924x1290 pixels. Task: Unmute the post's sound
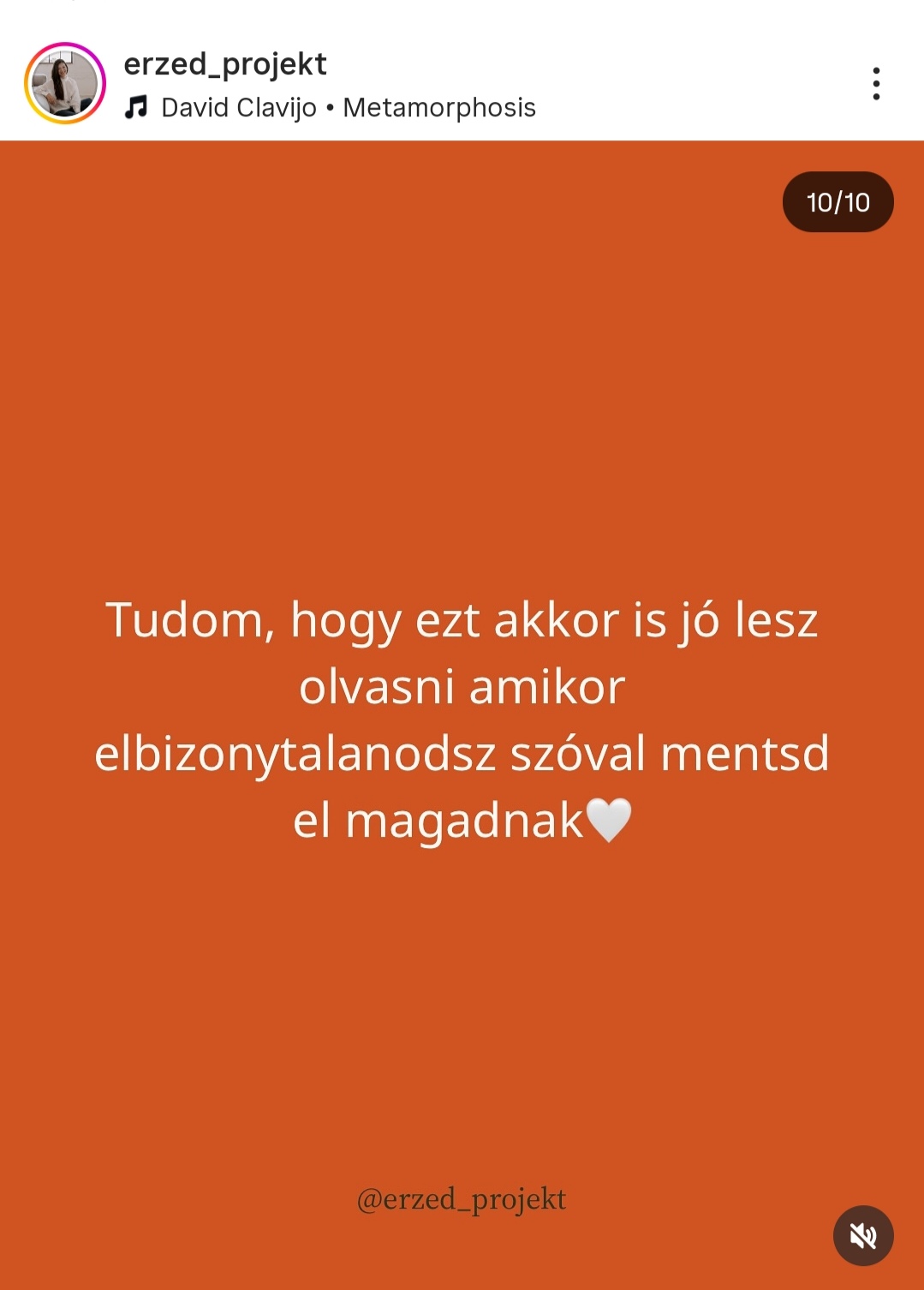coord(863,1235)
